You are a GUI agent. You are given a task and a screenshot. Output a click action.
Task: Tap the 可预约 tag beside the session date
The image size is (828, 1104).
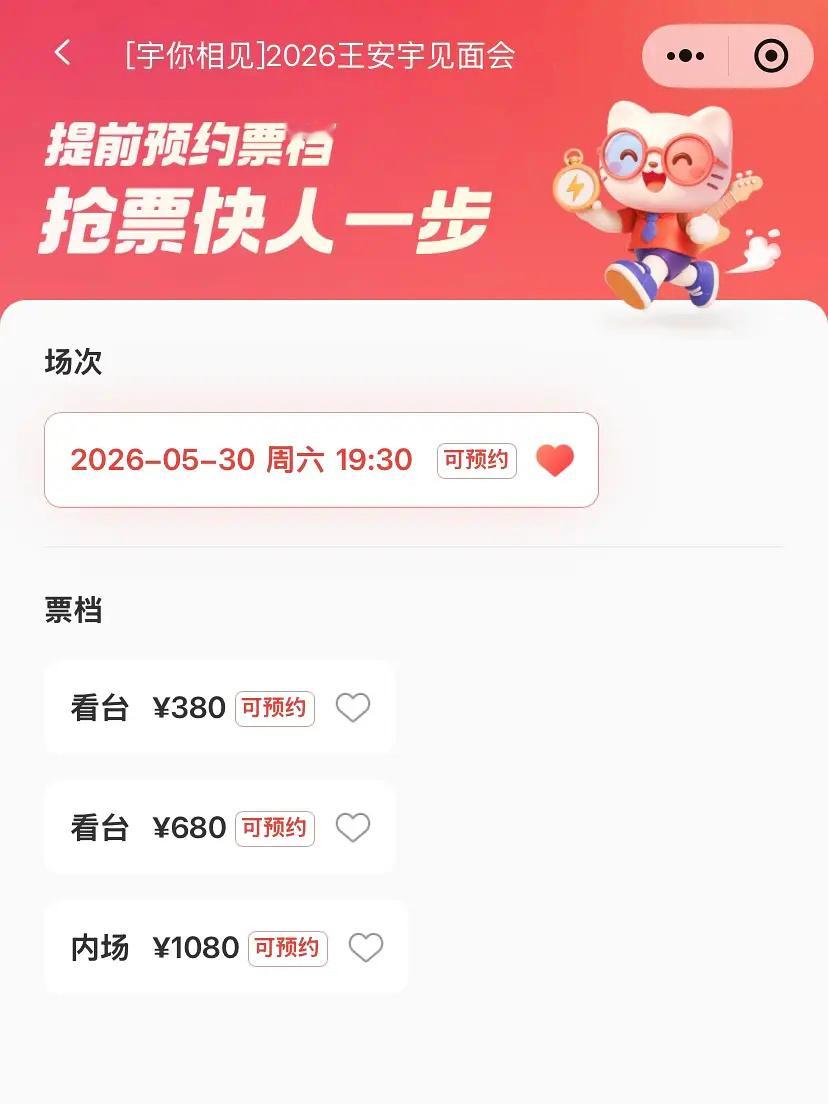click(x=476, y=460)
